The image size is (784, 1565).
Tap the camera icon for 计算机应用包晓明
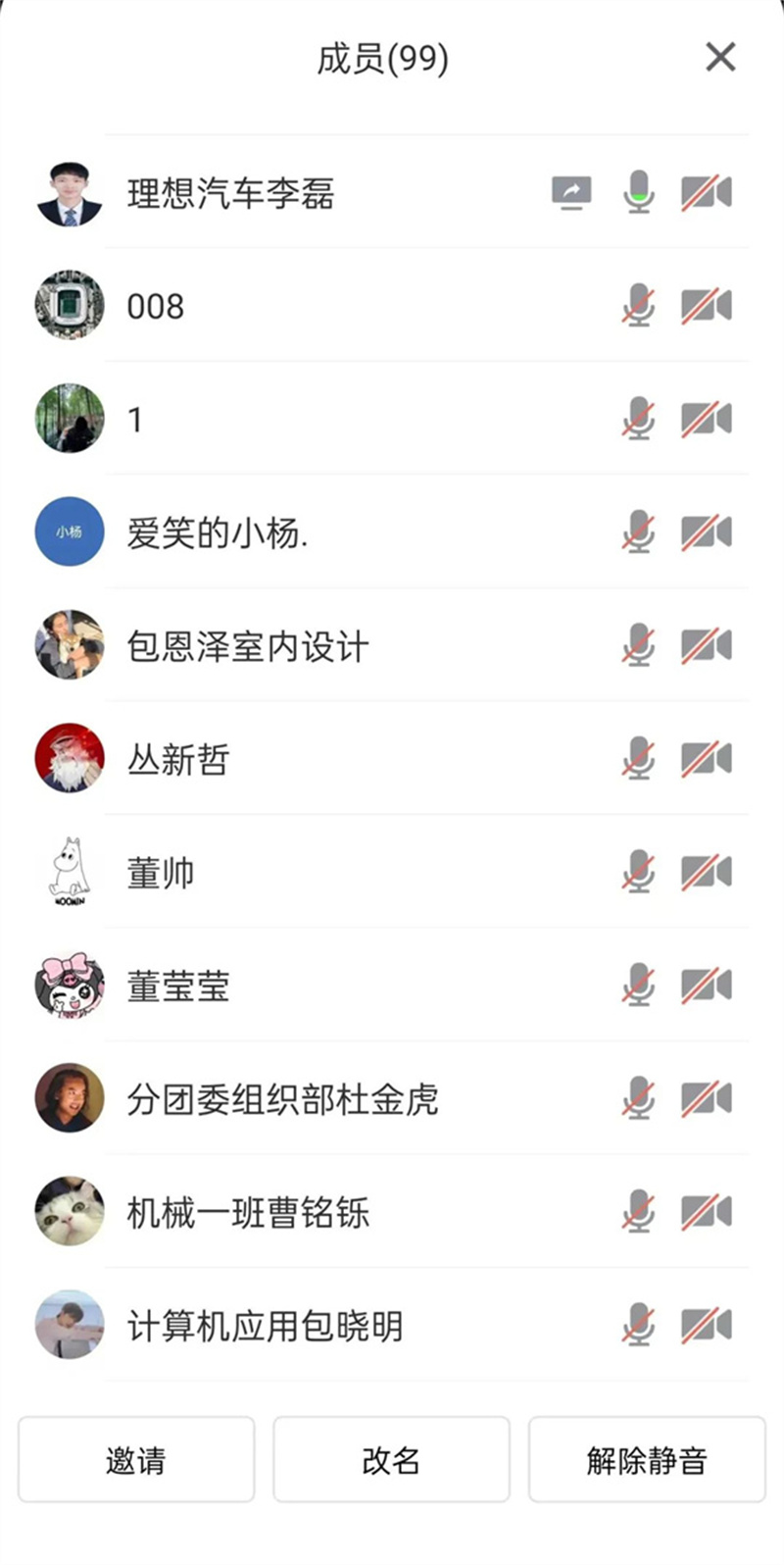coord(707,1325)
